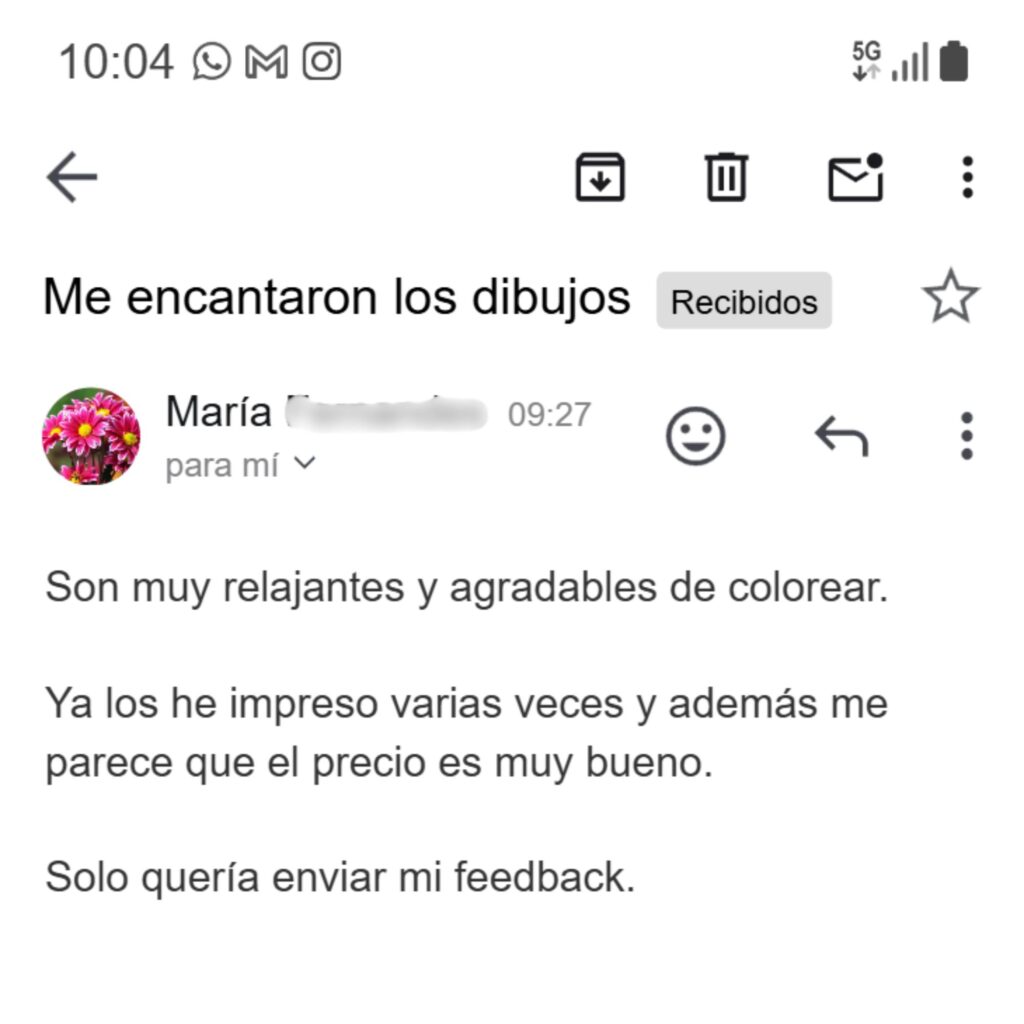Archive this email
1024x1024 pixels.
600,178
